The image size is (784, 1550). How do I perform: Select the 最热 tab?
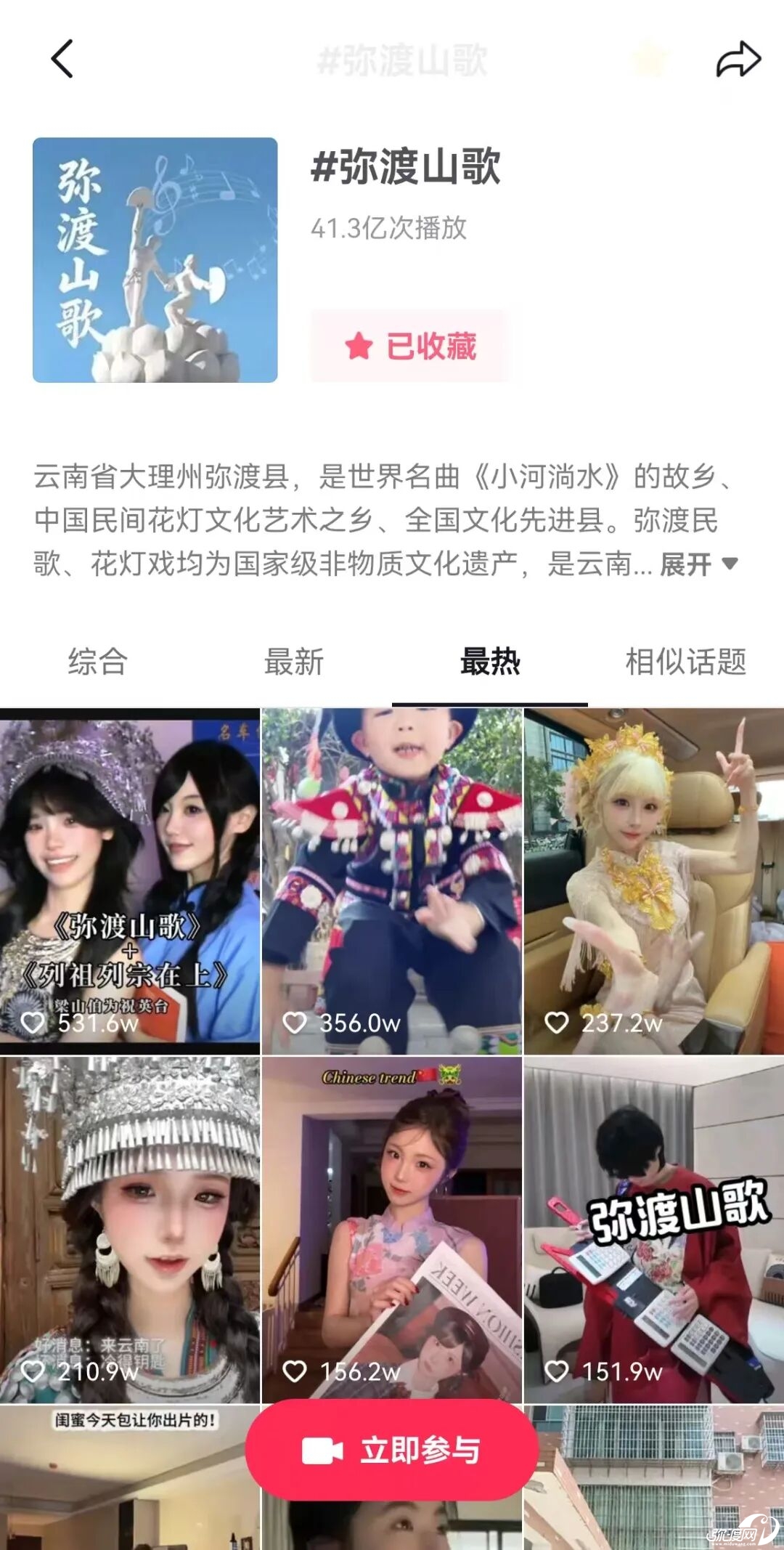[x=490, y=662]
